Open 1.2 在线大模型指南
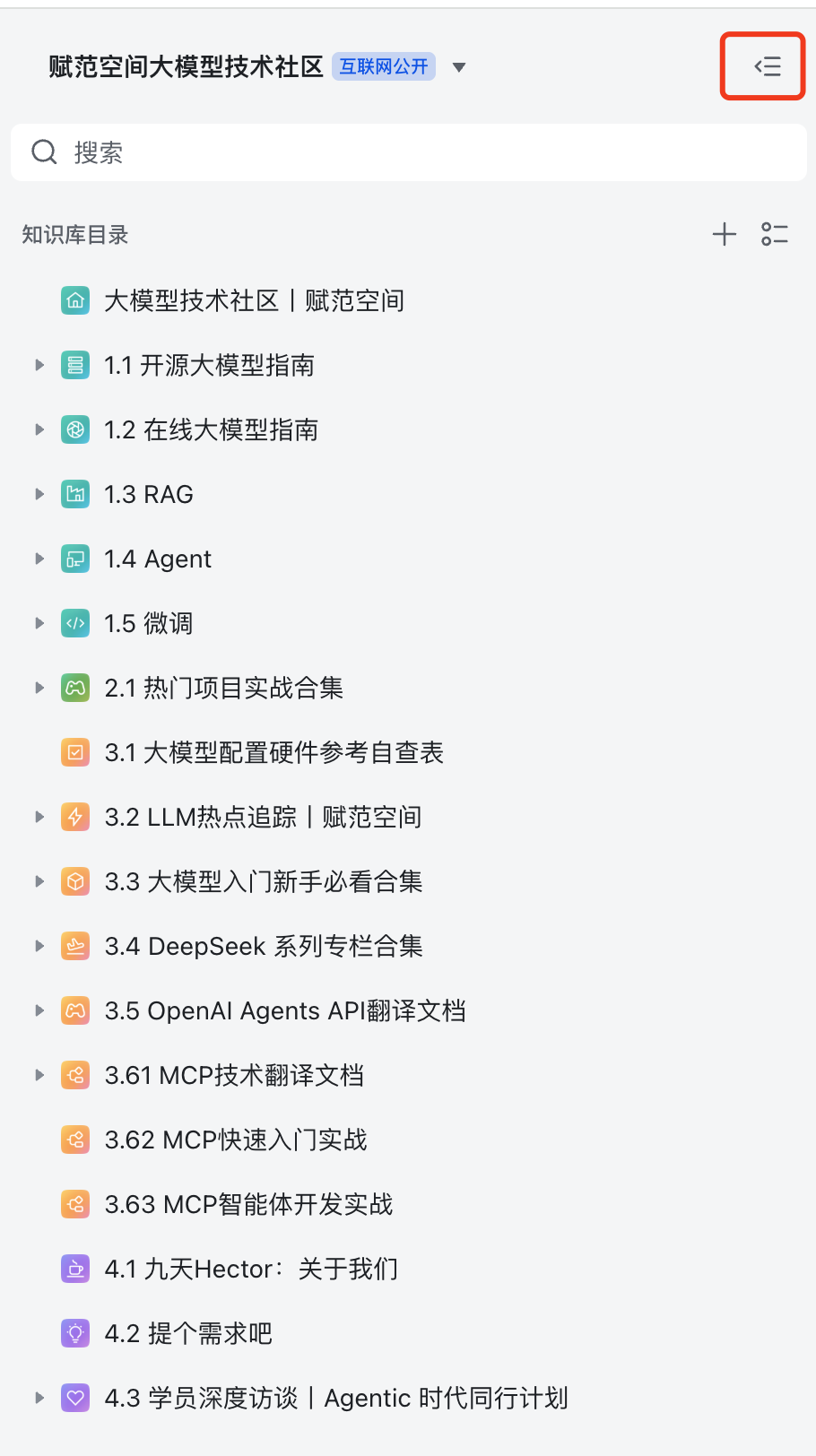Viewport: 816px width, 1456px height. (212, 429)
